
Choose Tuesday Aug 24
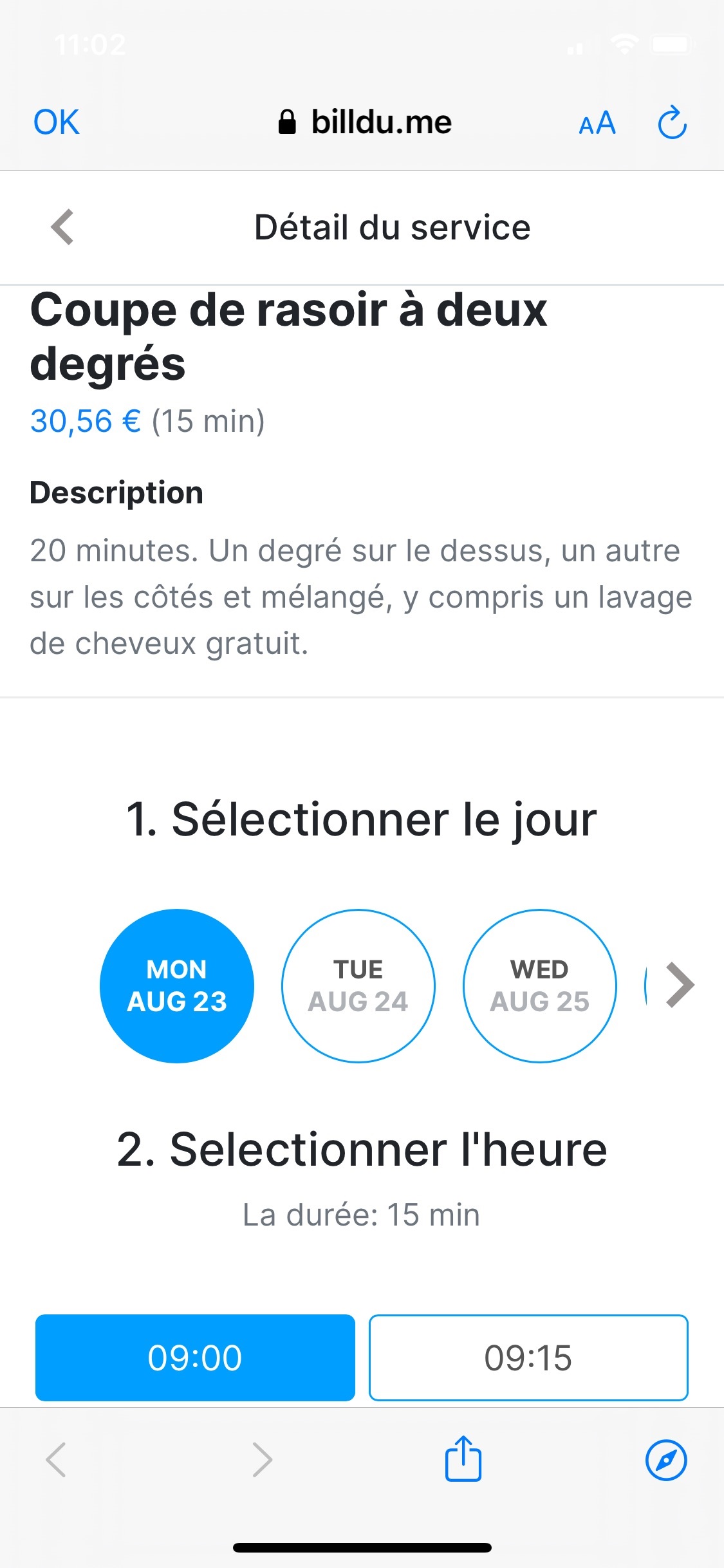358,985
